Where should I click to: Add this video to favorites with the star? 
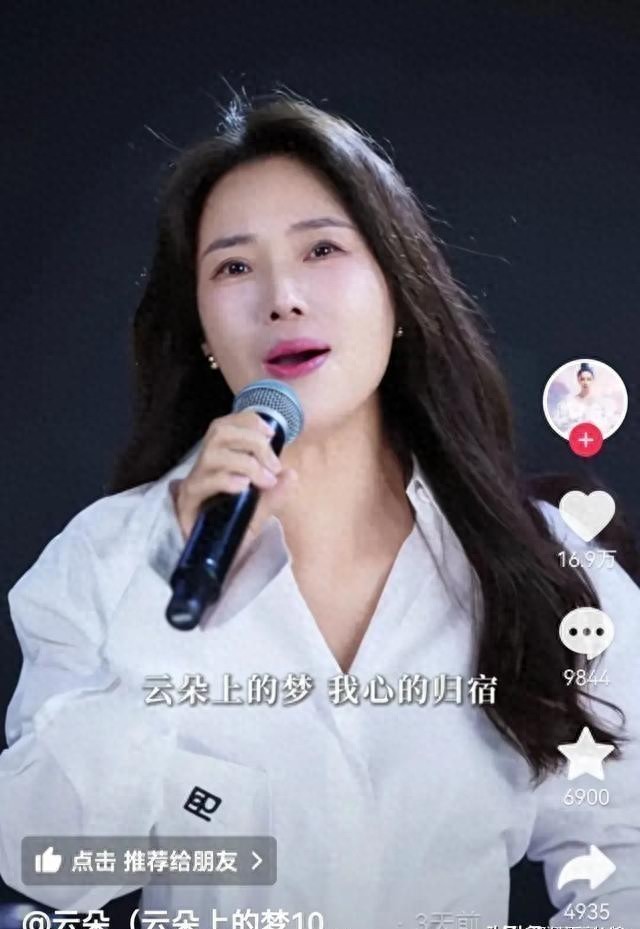tap(586, 754)
